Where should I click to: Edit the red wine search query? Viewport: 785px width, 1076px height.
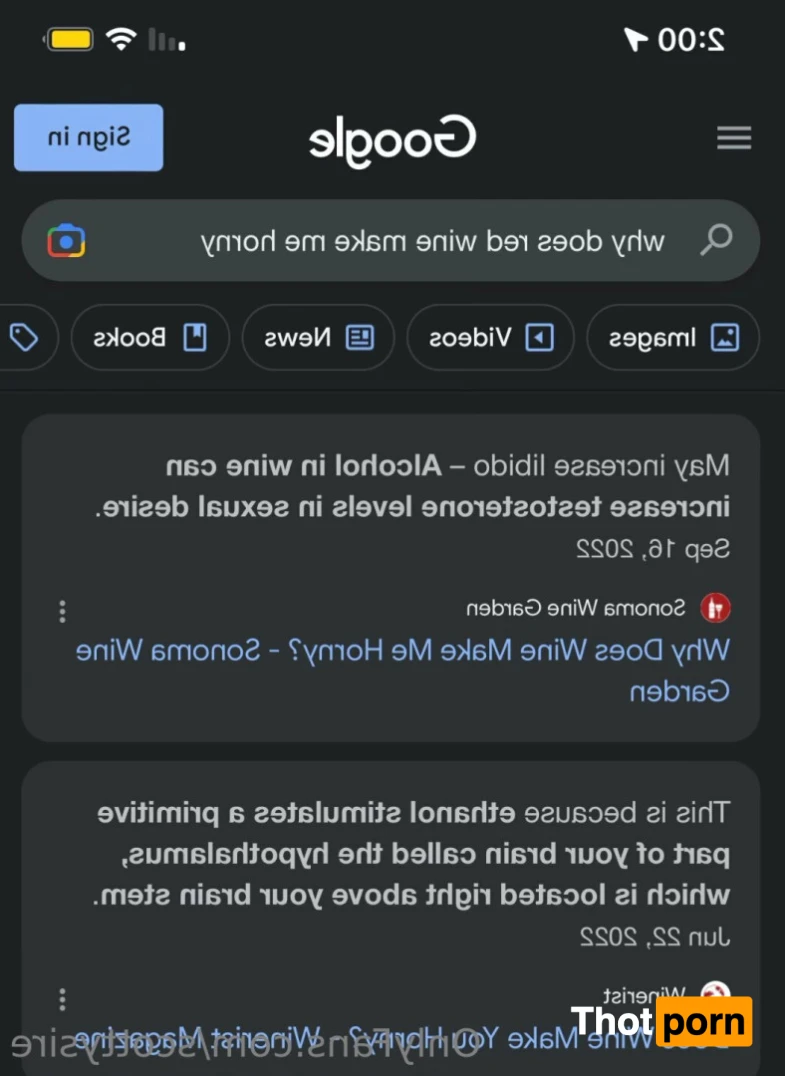[x=430, y=241]
